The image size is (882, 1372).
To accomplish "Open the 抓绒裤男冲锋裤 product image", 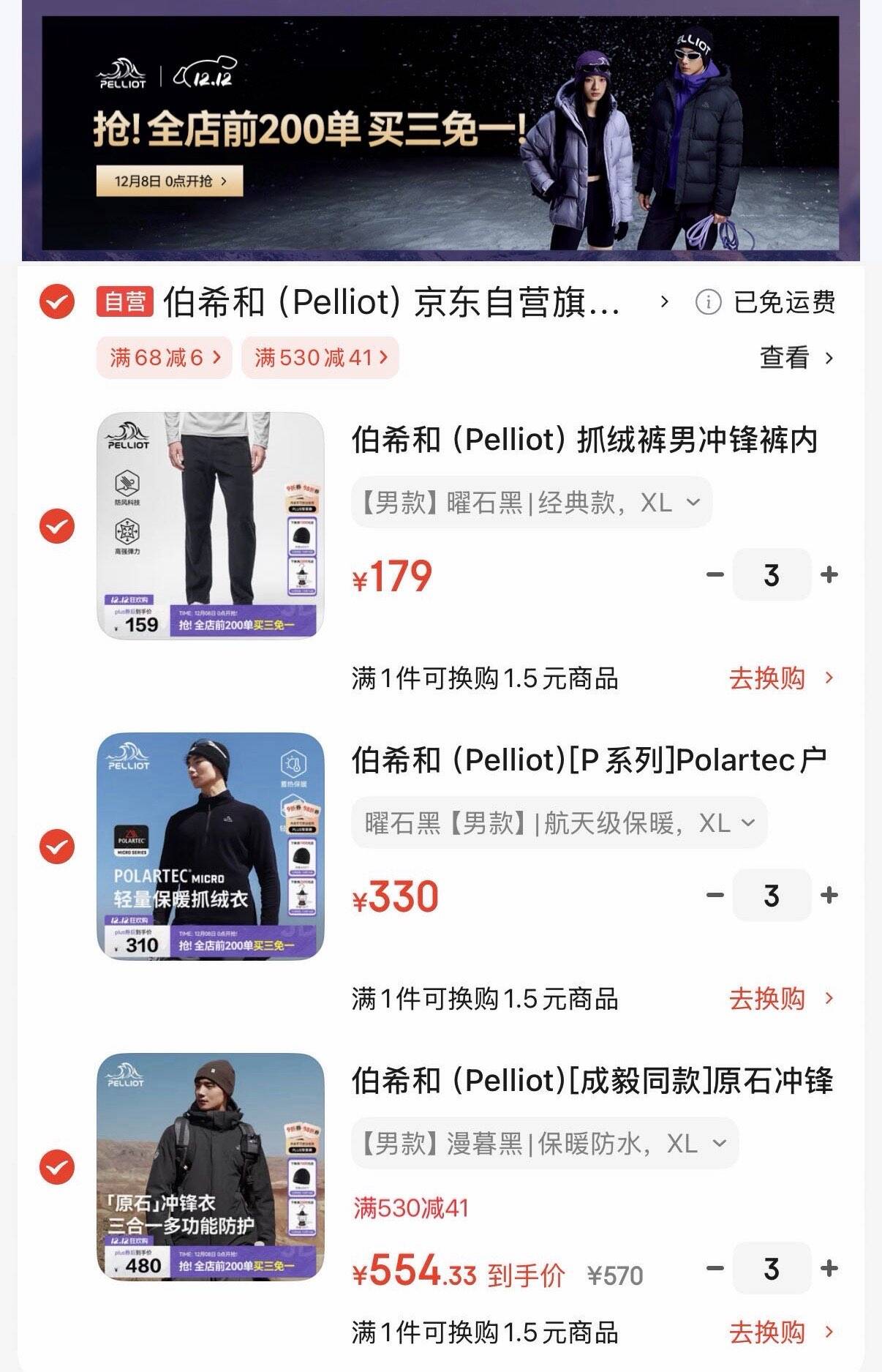I will [x=211, y=525].
